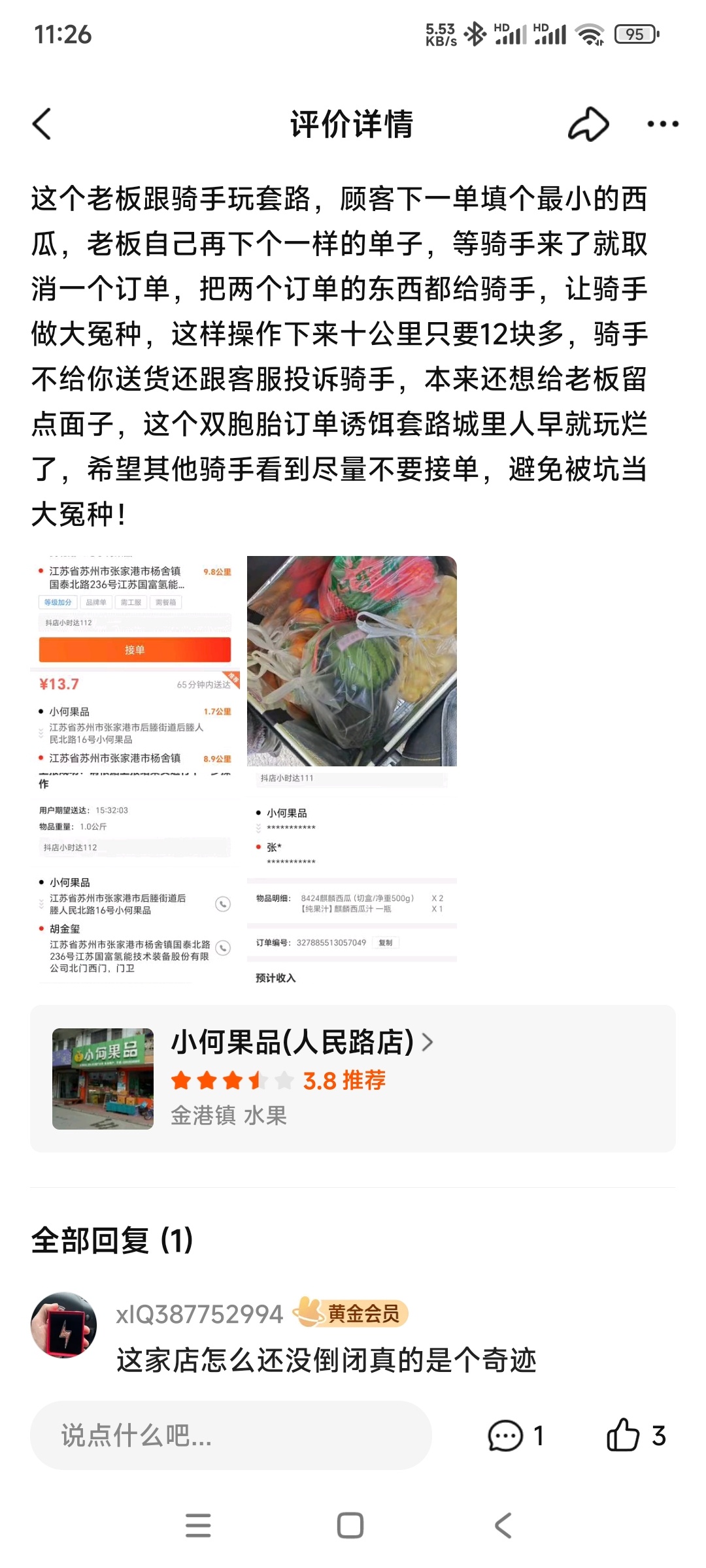
Task: Open the order screenshot with the 接单 button
Action: tap(135, 660)
